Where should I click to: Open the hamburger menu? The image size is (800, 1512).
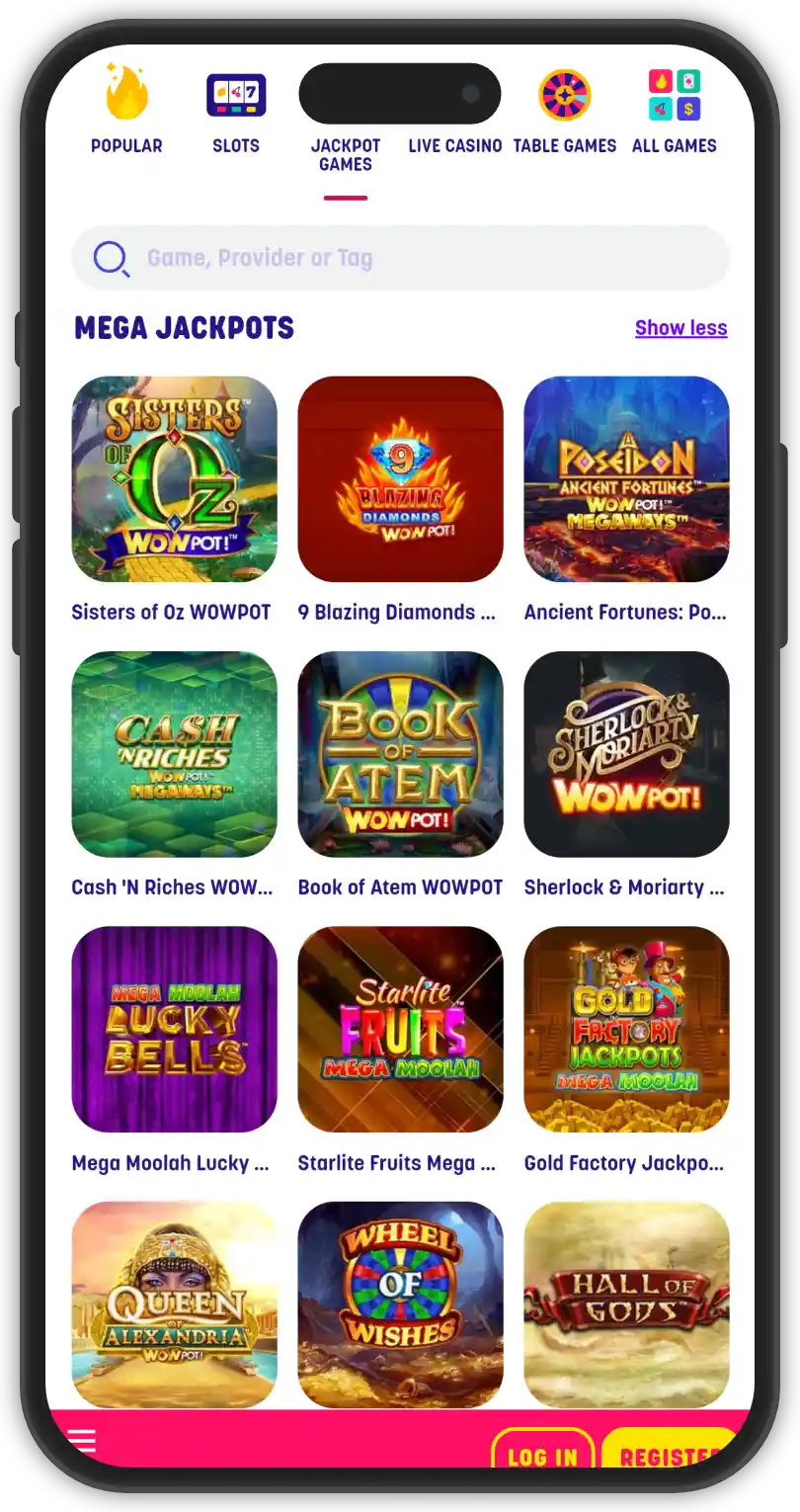pos(83,1441)
